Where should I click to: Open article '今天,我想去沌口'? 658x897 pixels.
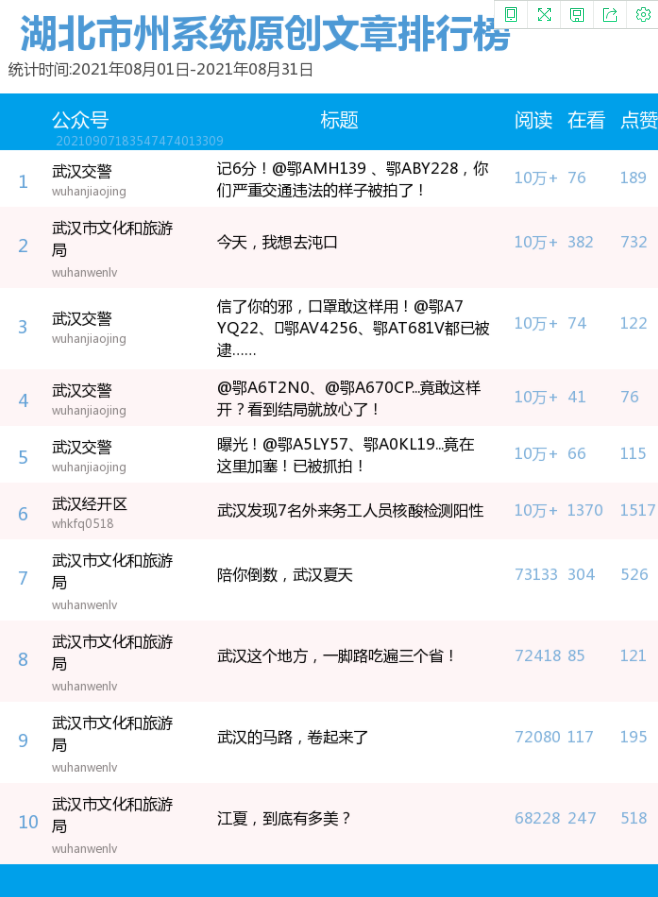click(x=278, y=242)
